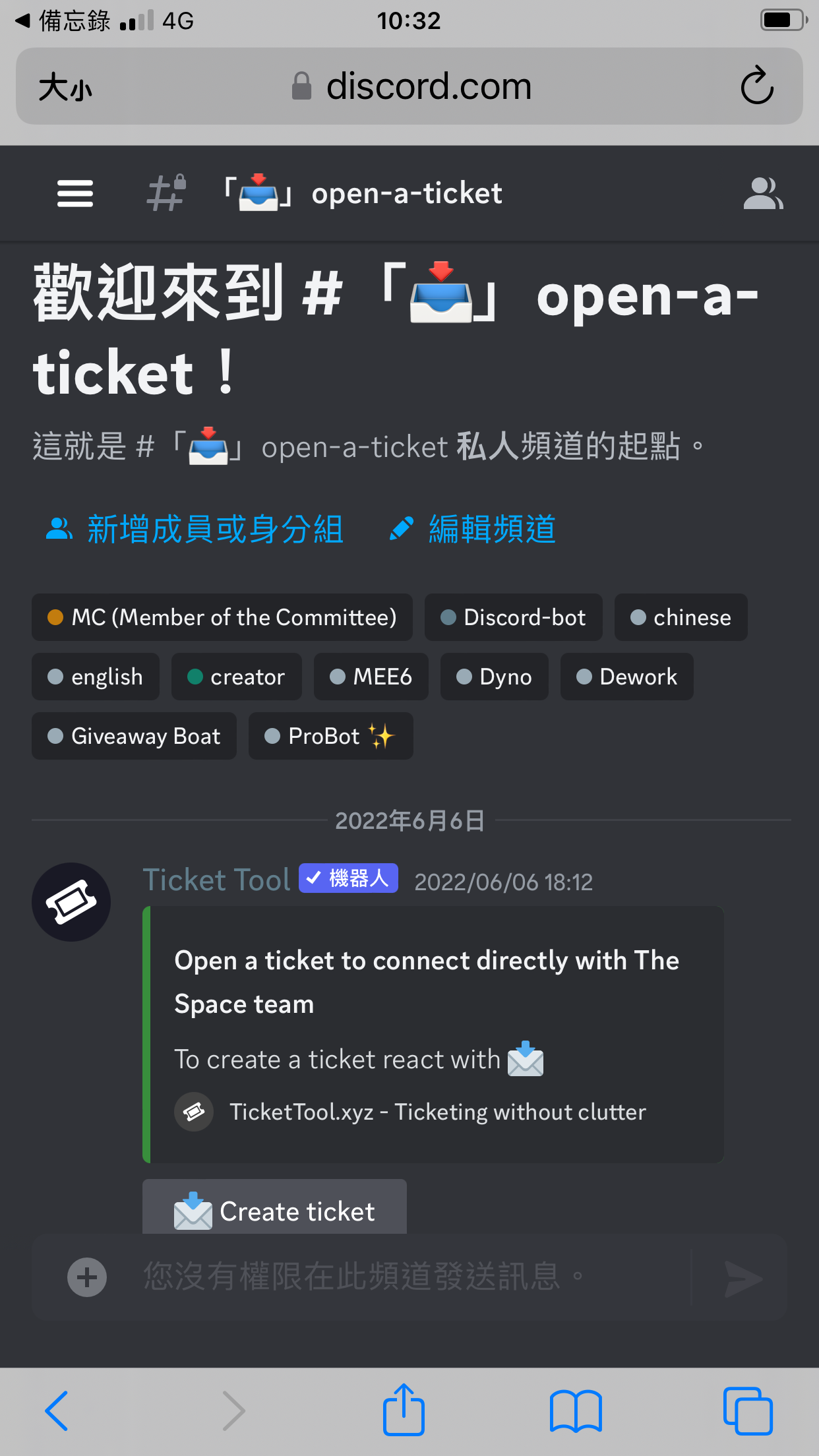Open the text size 大小 page menu
The image size is (819, 1456).
65,87
